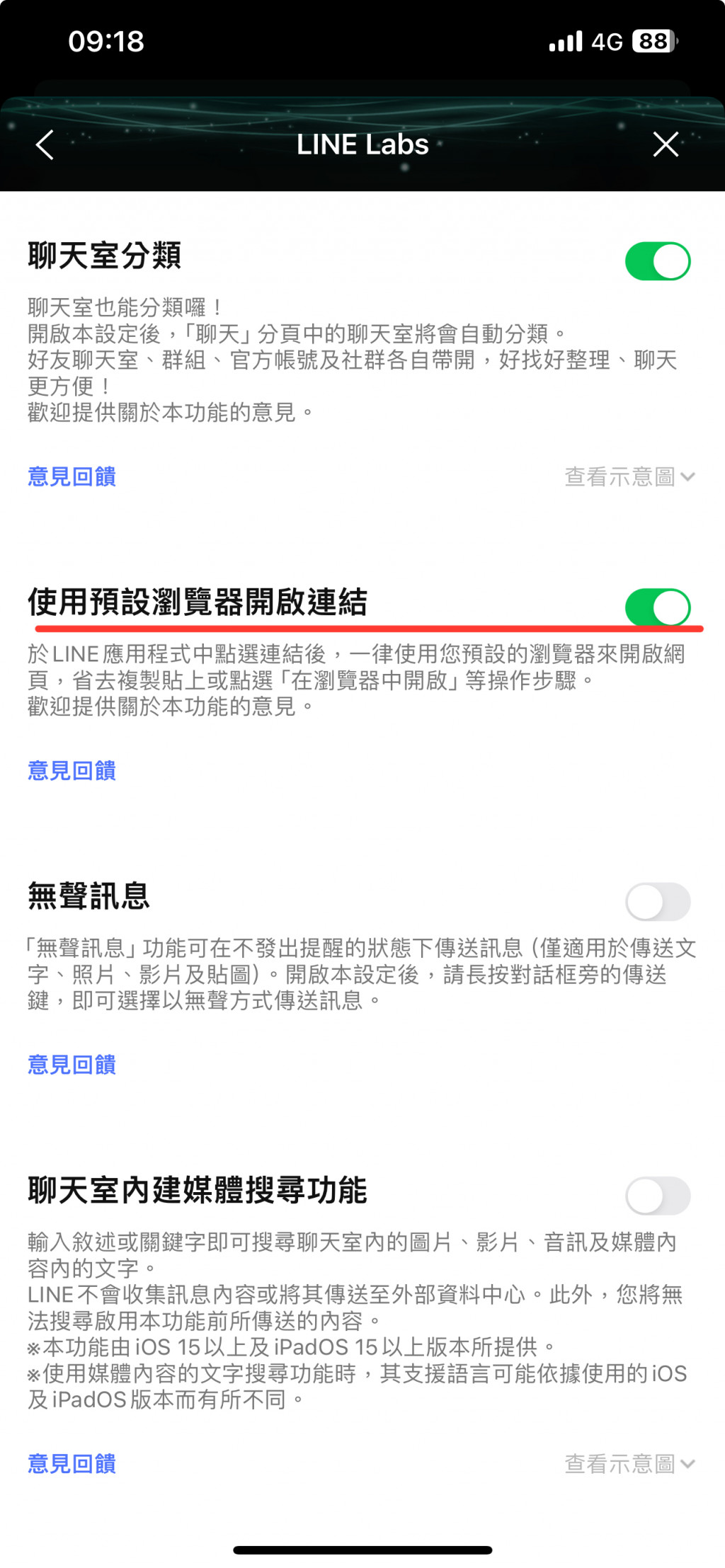Open 意見回饋 under 無聲訊息

point(72,1064)
